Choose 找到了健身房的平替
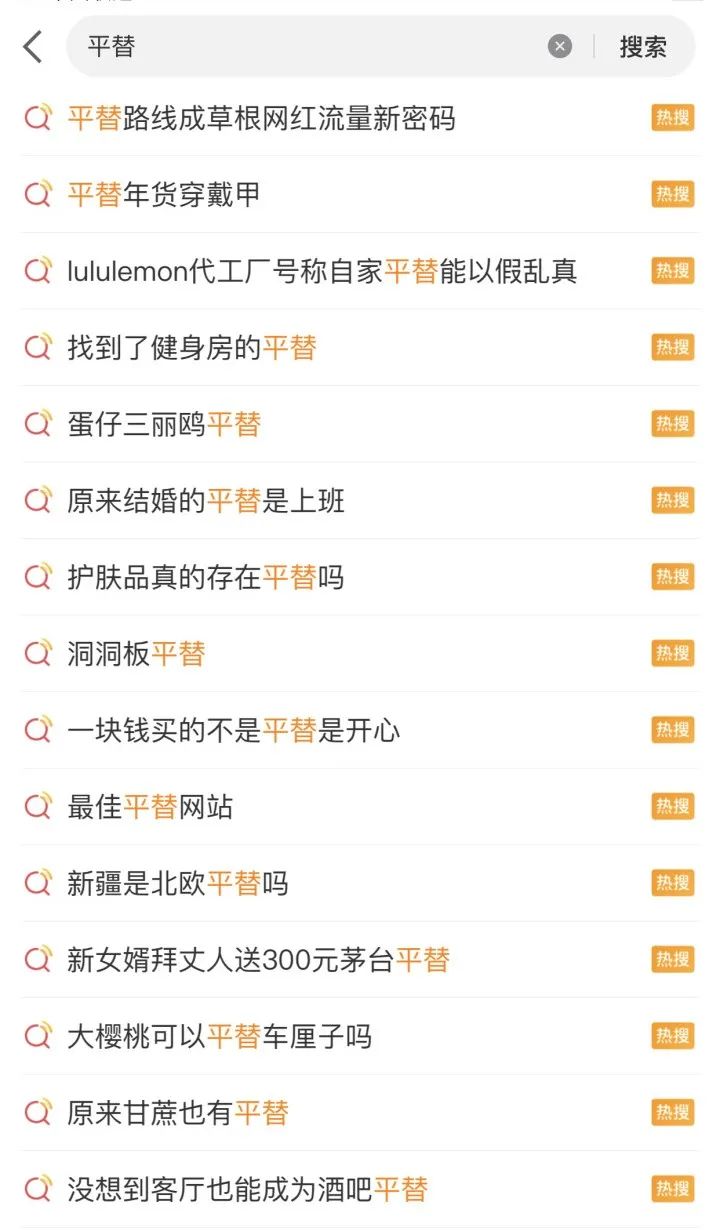The width and height of the screenshot is (720, 1230). (x=192, y=347)
